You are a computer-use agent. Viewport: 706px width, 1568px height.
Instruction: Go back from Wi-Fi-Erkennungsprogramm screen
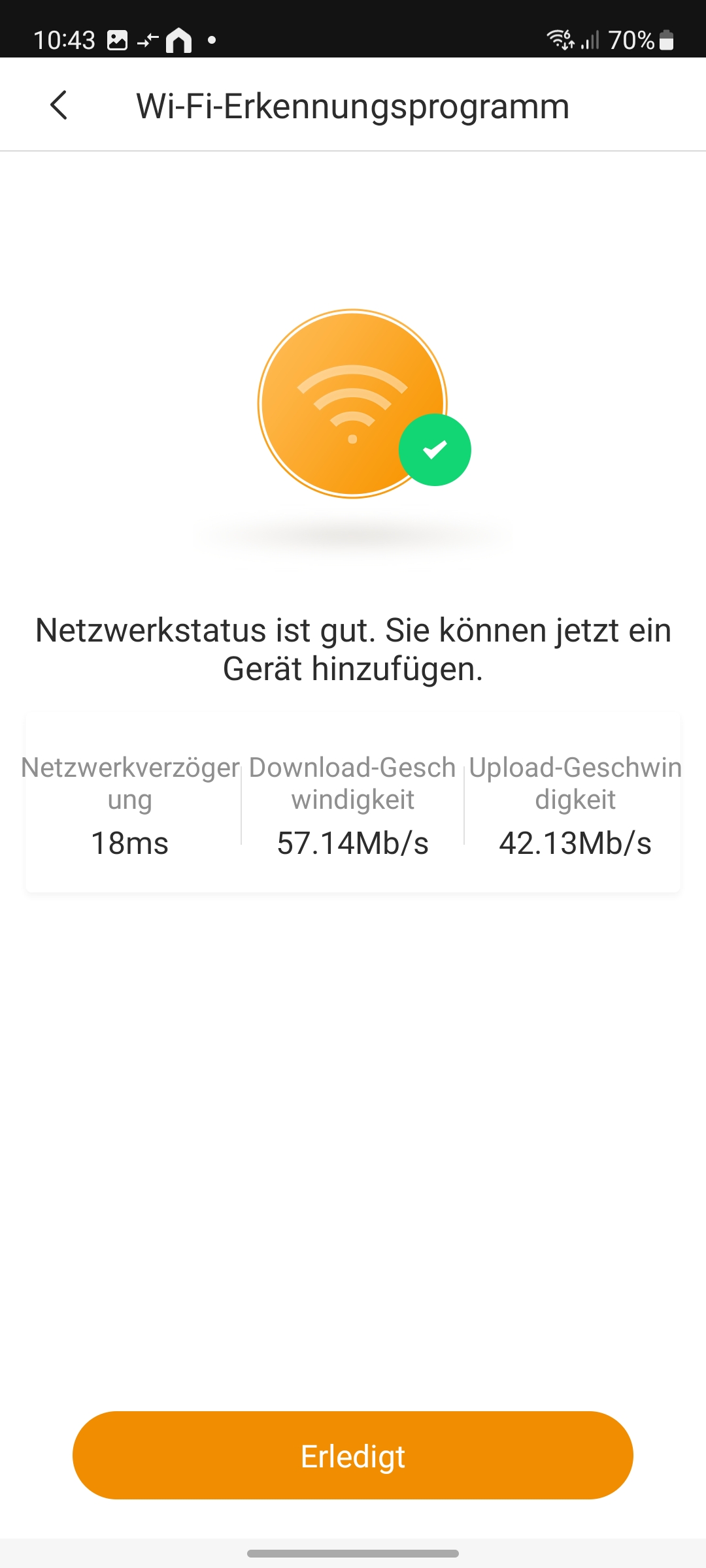point(59,105)
